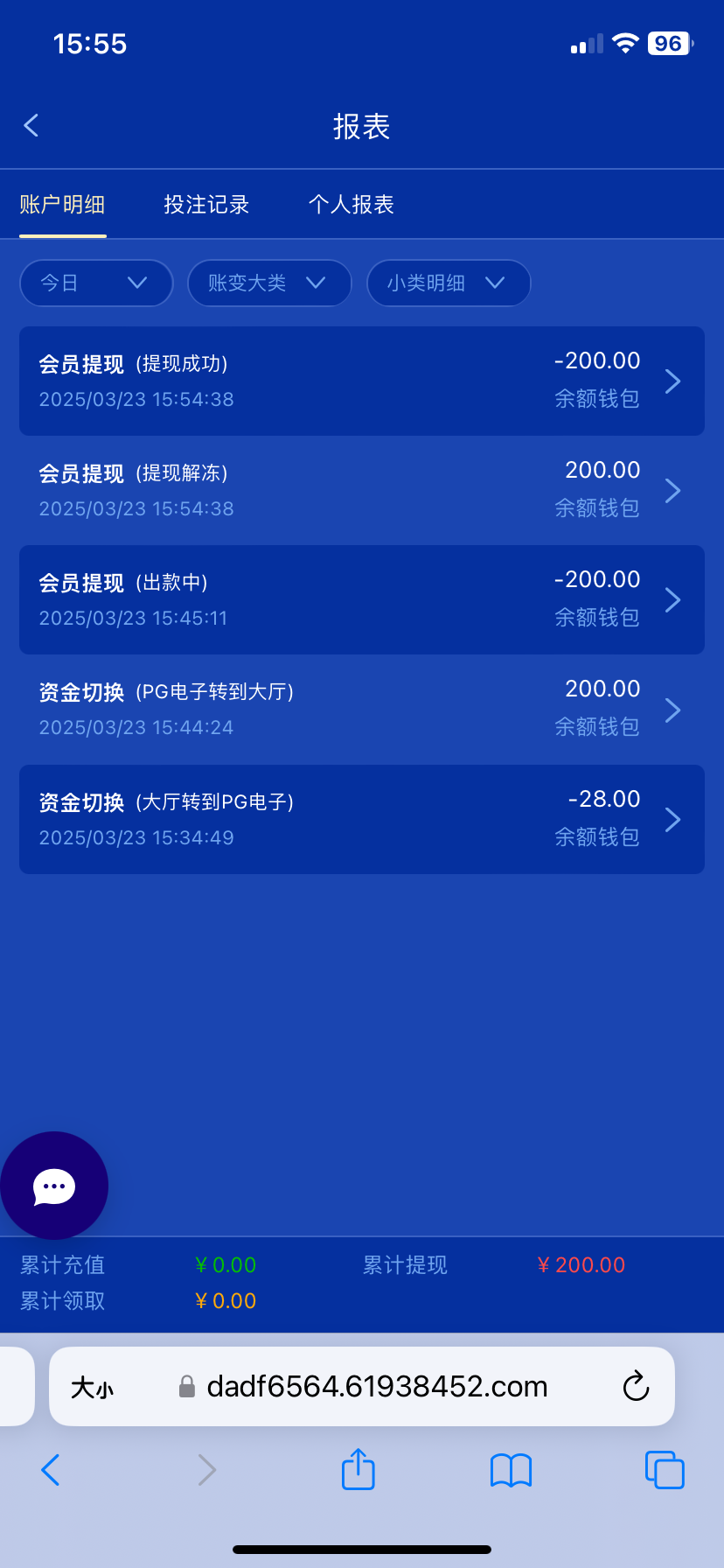Open the Safari share sheet

tap(359, 1469)
